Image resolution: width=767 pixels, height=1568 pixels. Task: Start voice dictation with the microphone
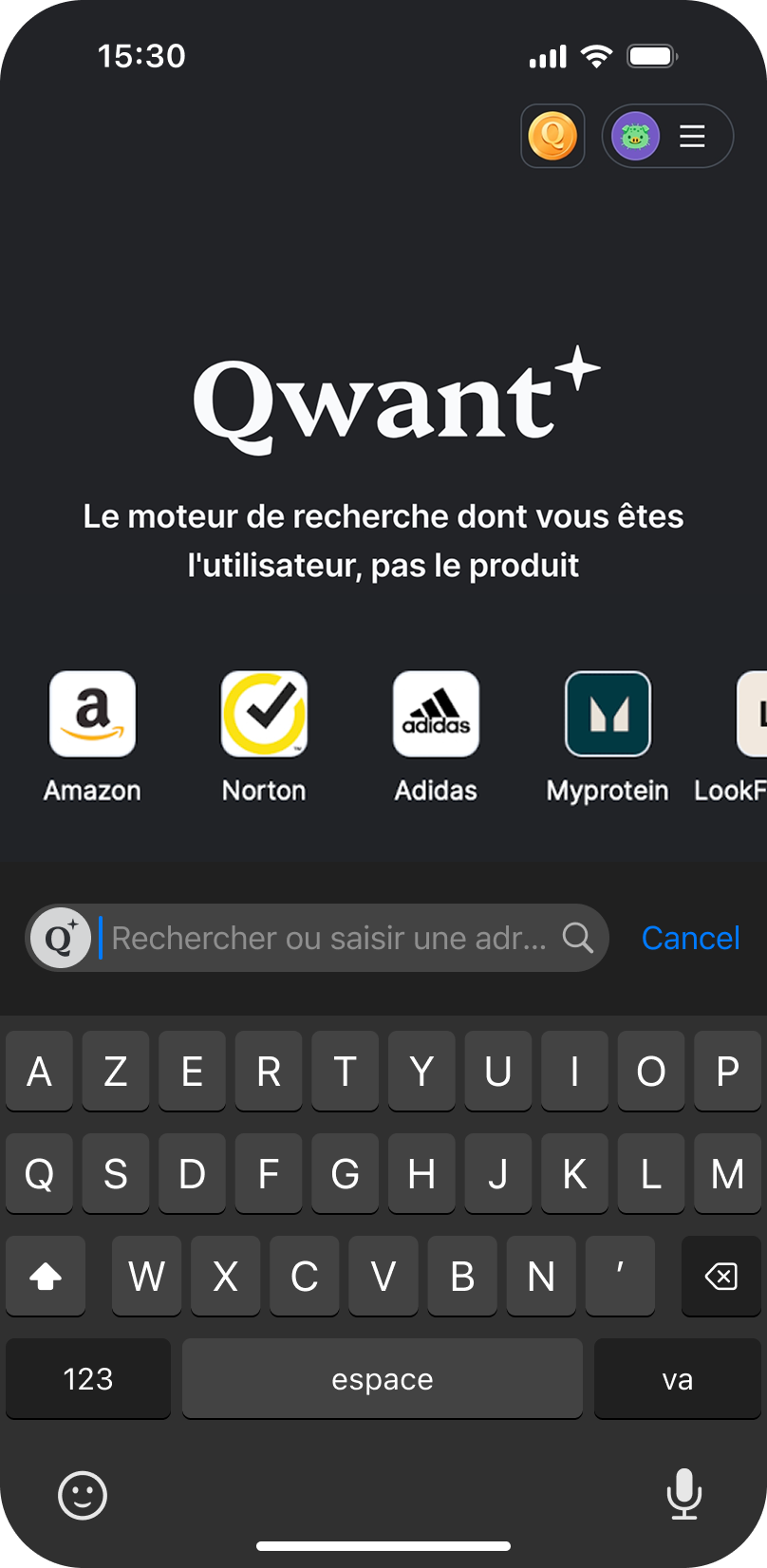coord(683,1495)
